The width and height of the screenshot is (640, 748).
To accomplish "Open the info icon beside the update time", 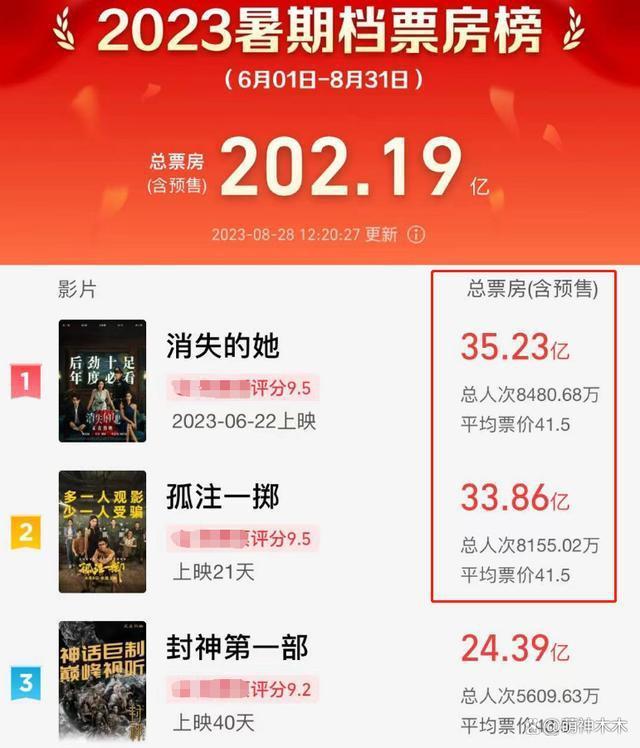I will coord(416,235).
